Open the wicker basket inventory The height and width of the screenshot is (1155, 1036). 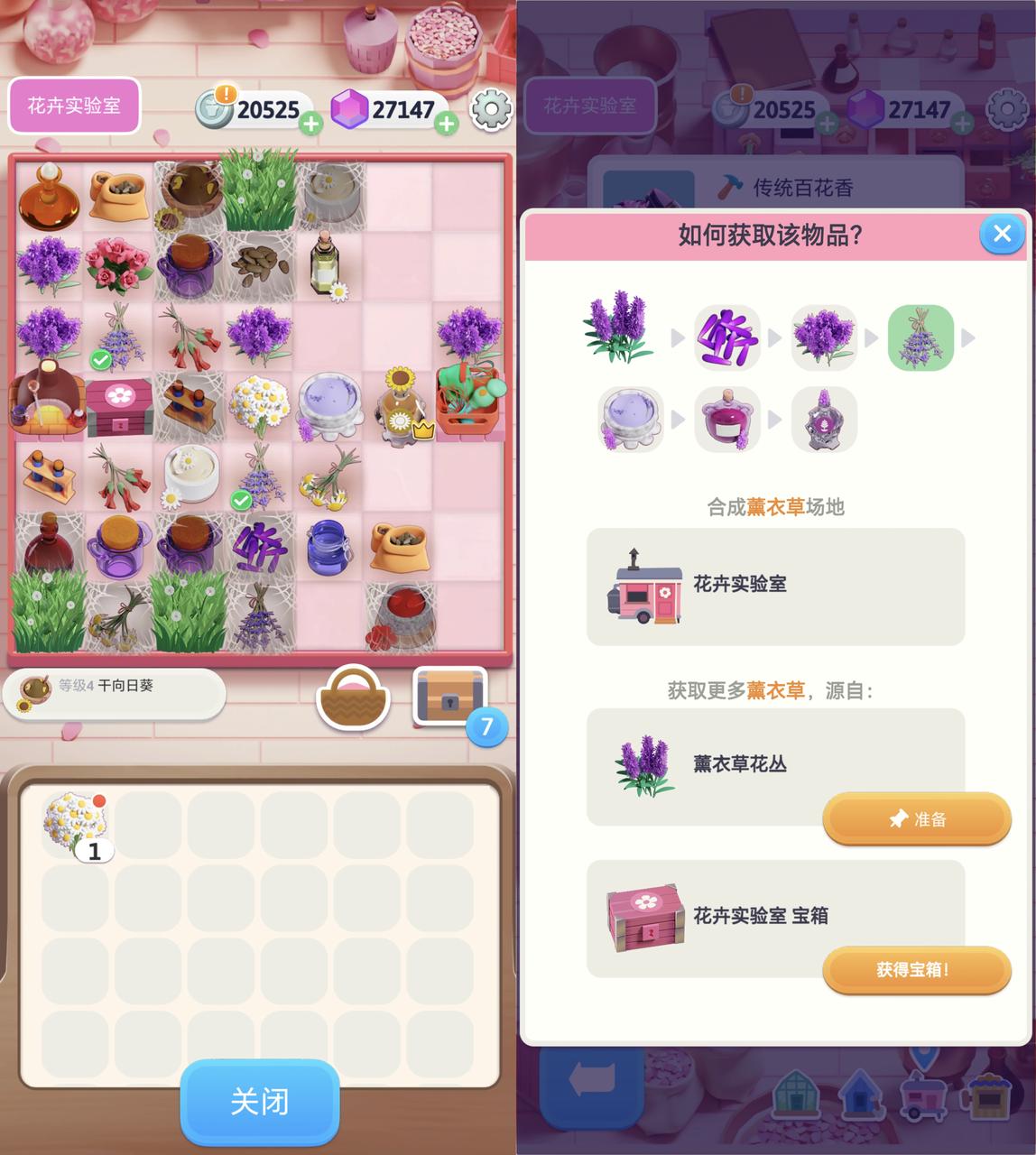click(353, 697)
